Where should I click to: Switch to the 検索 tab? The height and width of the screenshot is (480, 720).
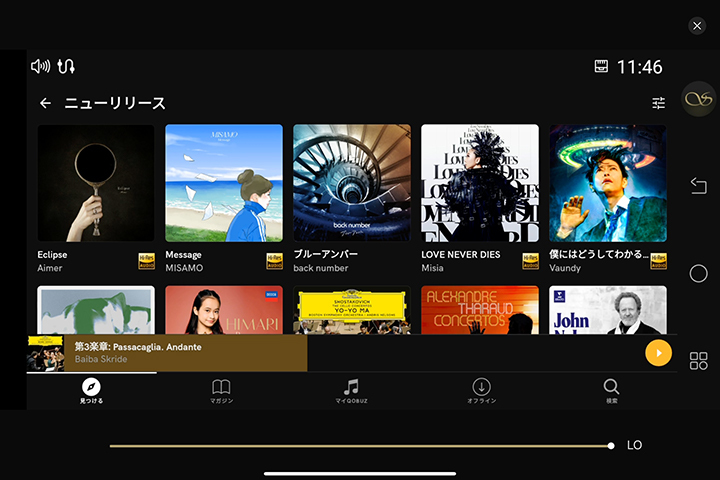pos(611,390)
